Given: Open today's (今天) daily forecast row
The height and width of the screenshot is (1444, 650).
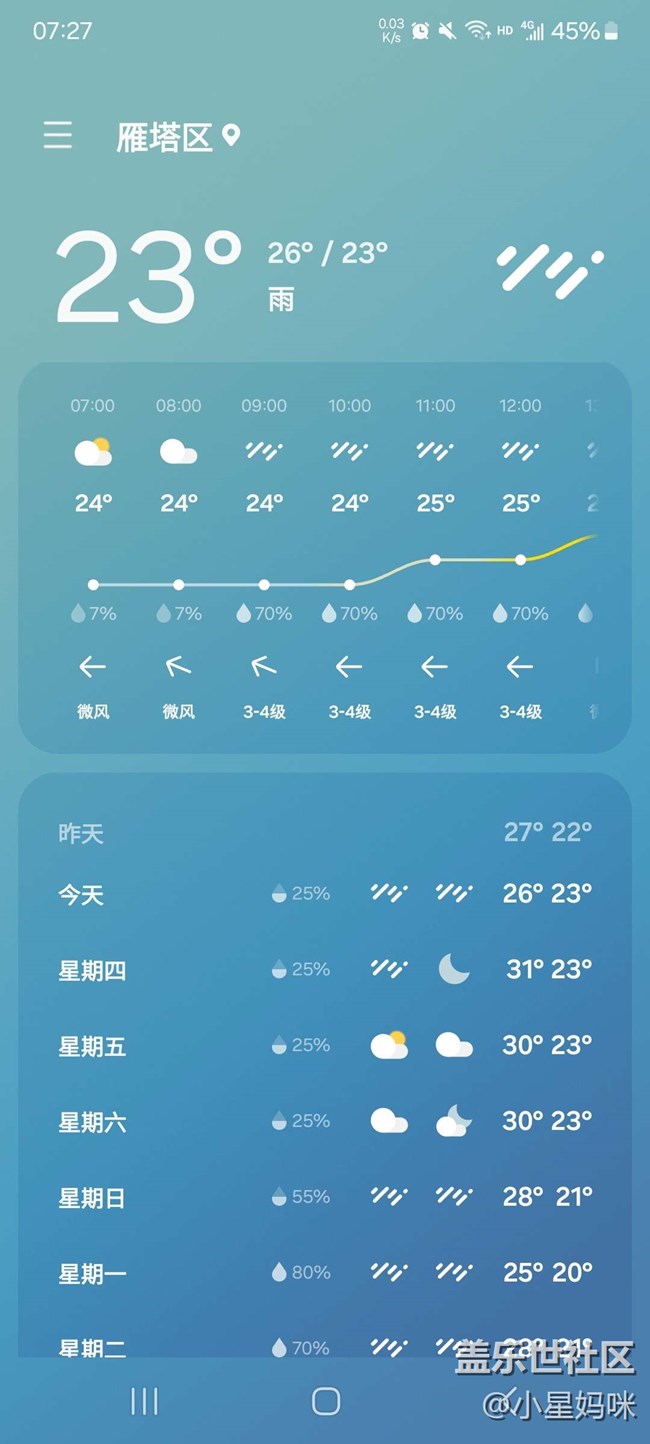Looking at the screenshot, I should [325, 893].
